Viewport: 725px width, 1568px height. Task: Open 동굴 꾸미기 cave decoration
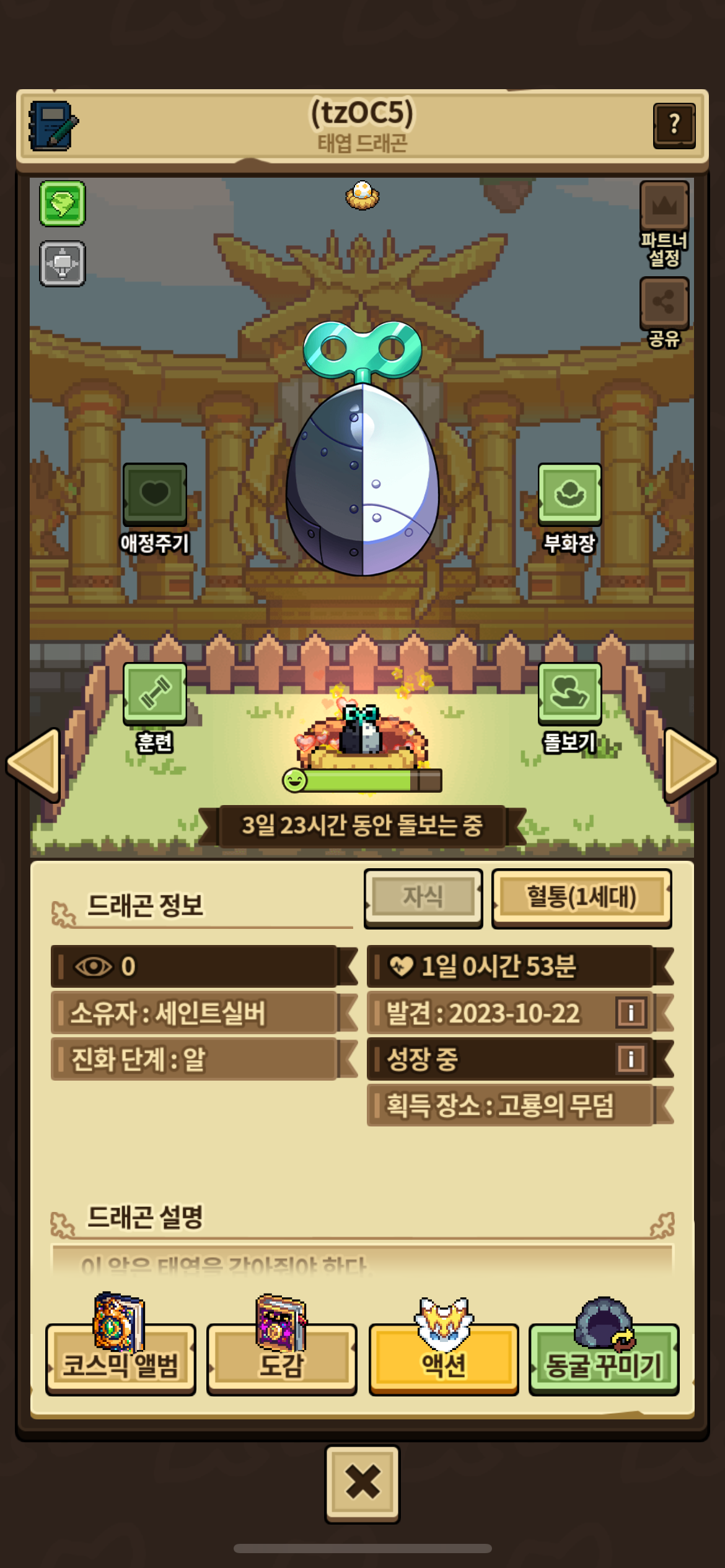(x=604, y=1360)
